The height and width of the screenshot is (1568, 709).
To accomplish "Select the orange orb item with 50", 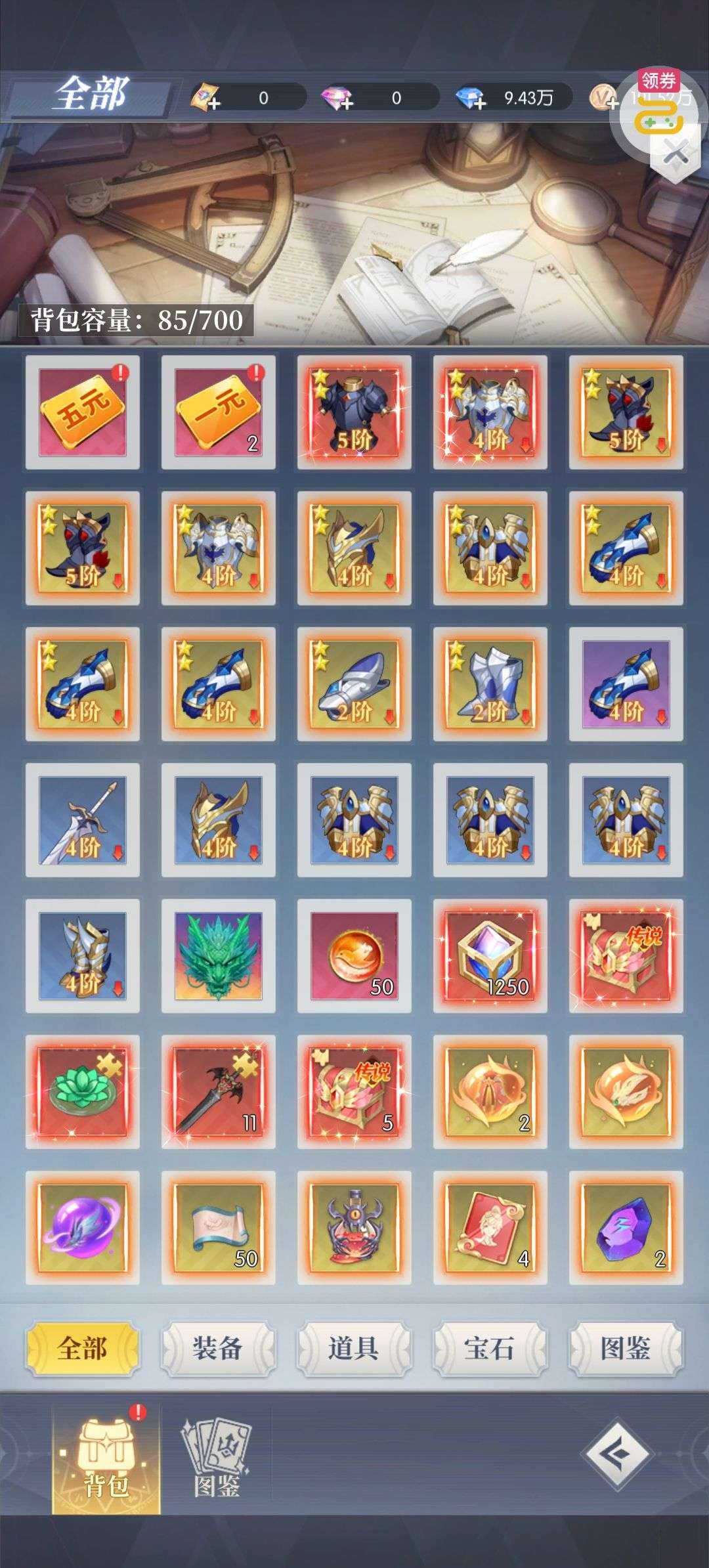I will click(354, 956).
